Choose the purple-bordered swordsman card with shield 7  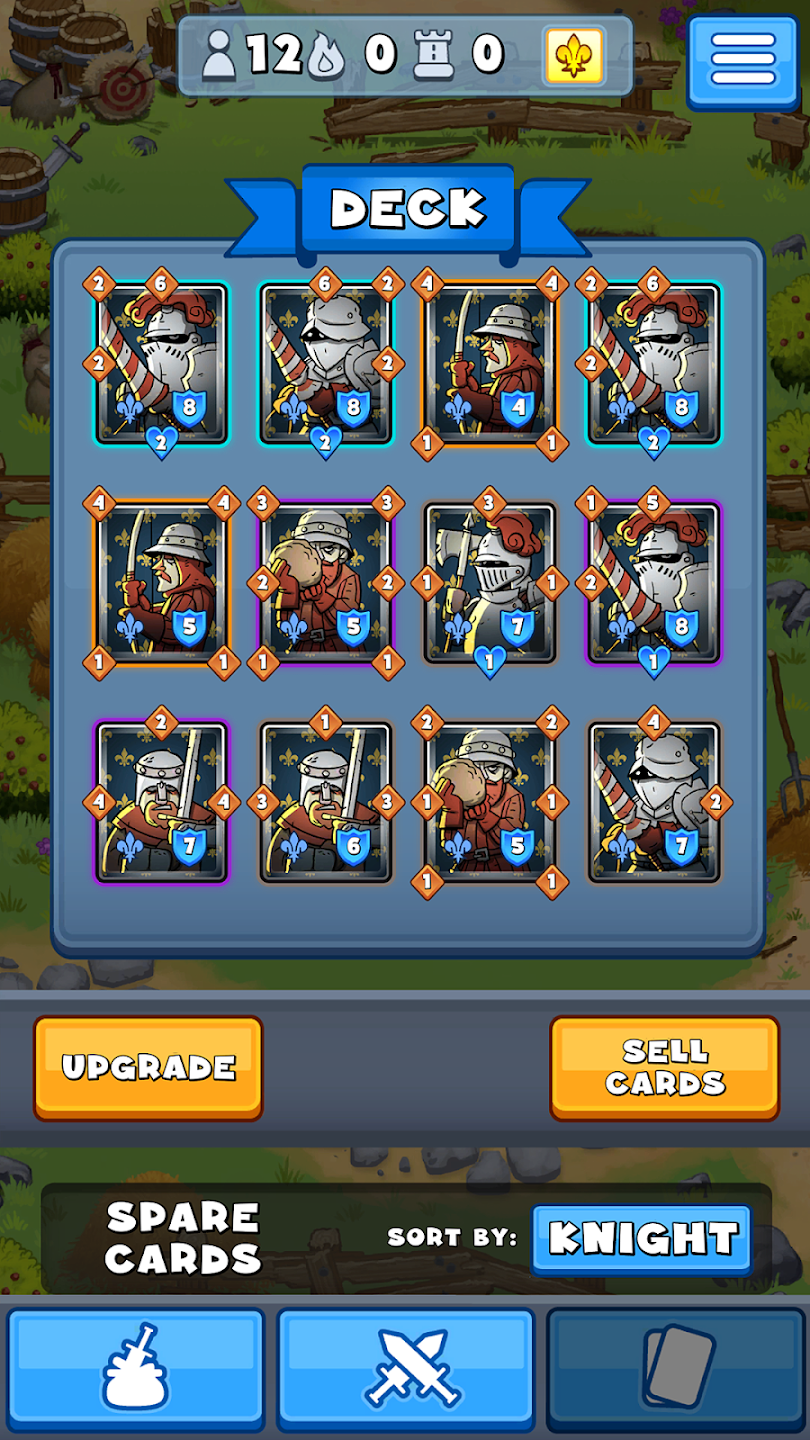click(162, 802)
